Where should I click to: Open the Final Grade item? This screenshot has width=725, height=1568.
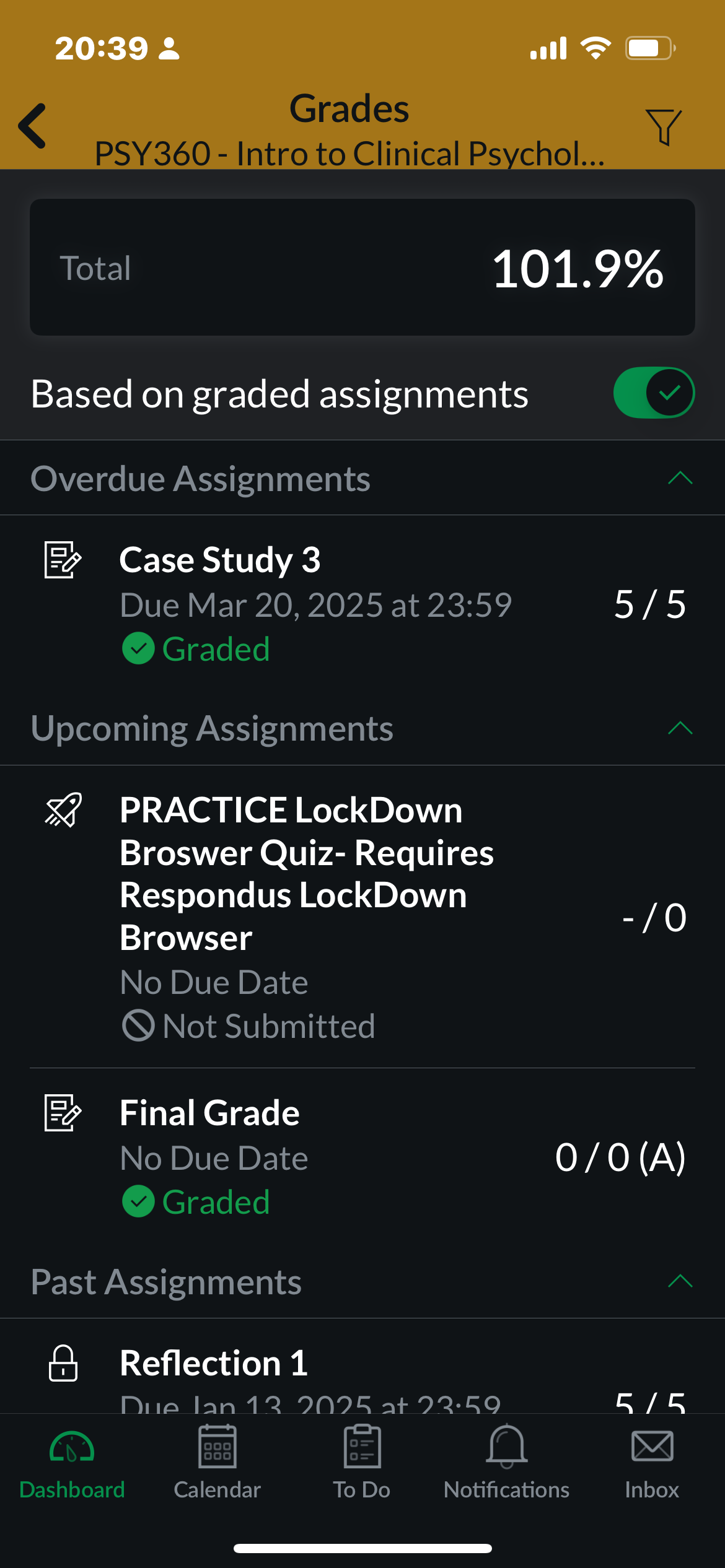pos(362,1157)
